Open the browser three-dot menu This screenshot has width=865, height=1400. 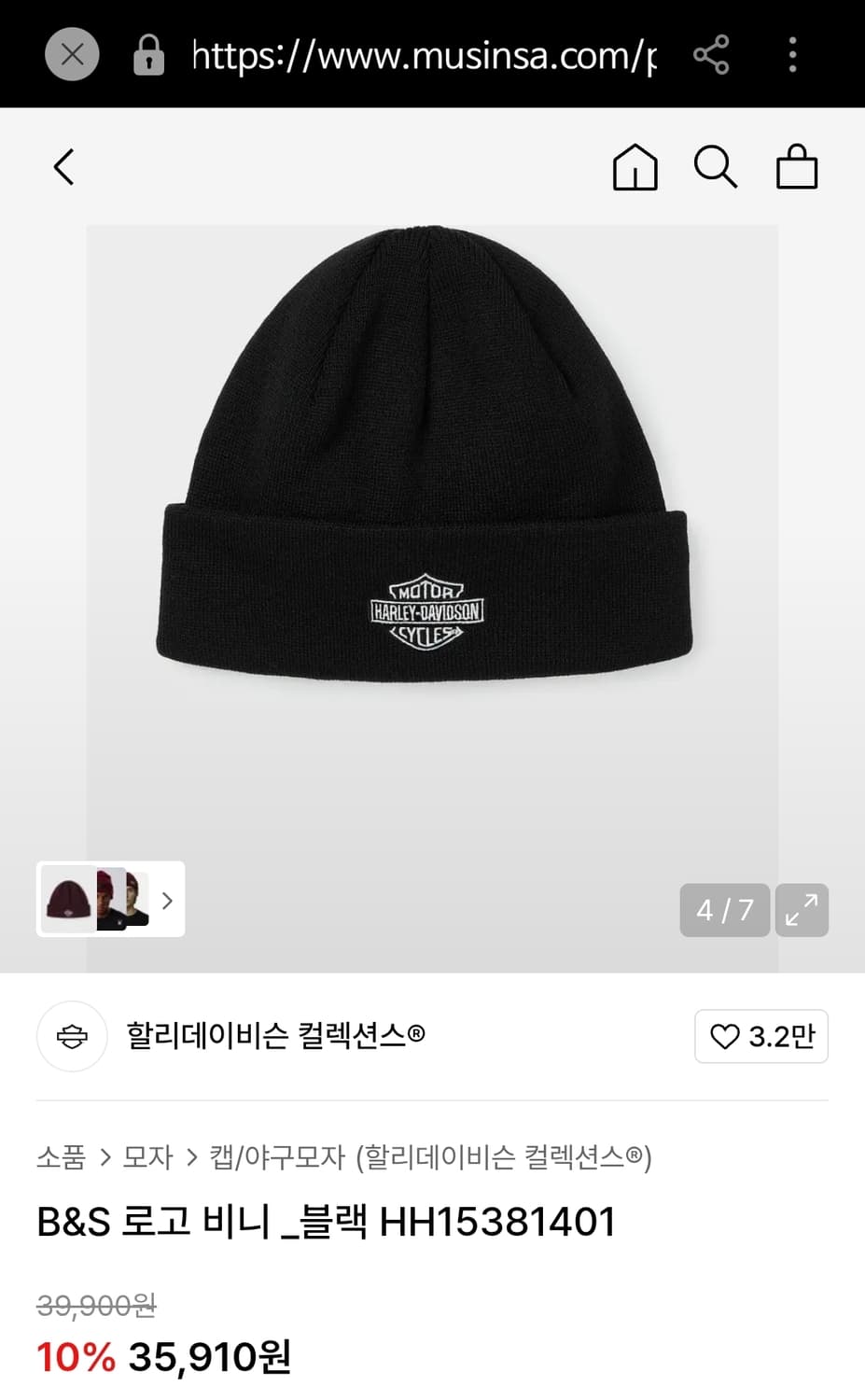click(791, 54)
